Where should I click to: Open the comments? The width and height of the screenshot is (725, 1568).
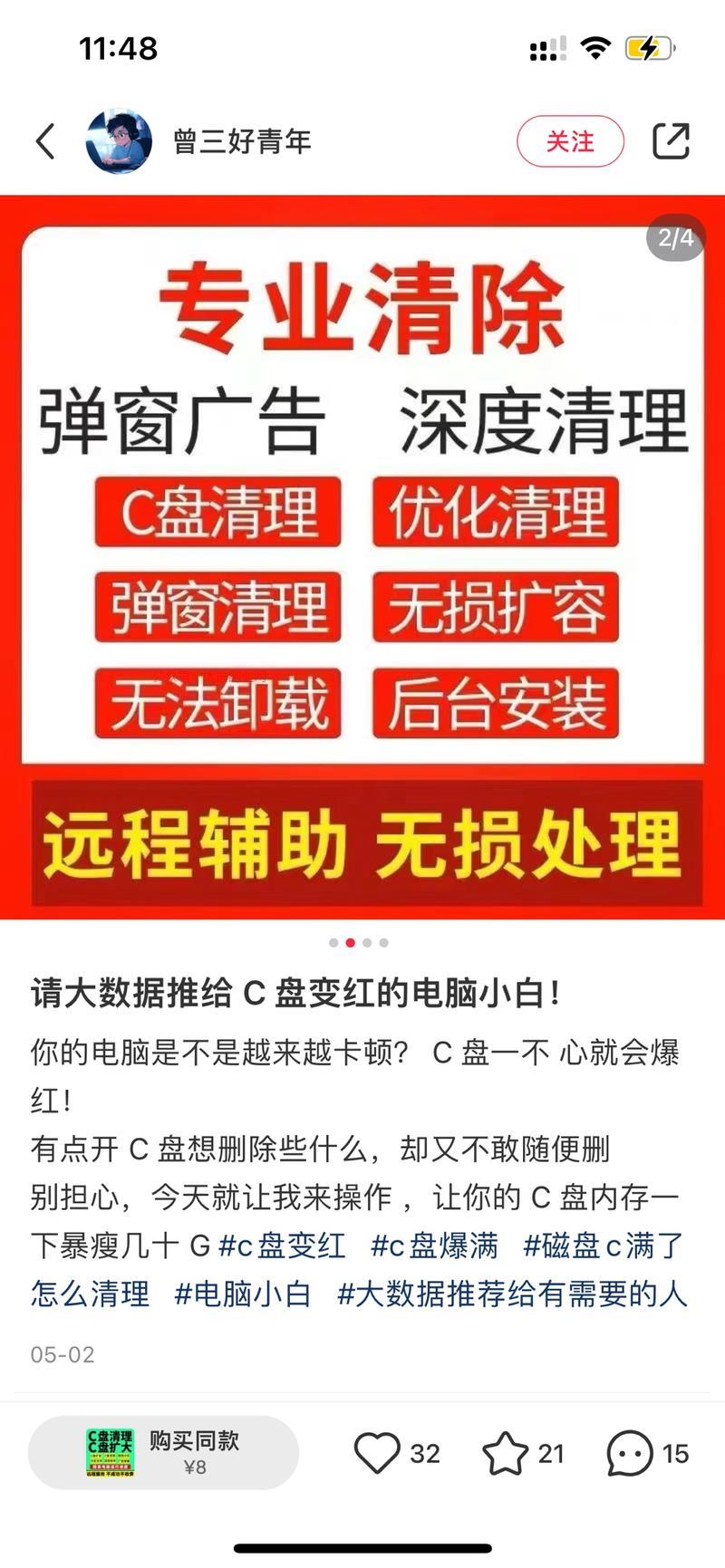pyautogui.click(x=648, y=1453)
